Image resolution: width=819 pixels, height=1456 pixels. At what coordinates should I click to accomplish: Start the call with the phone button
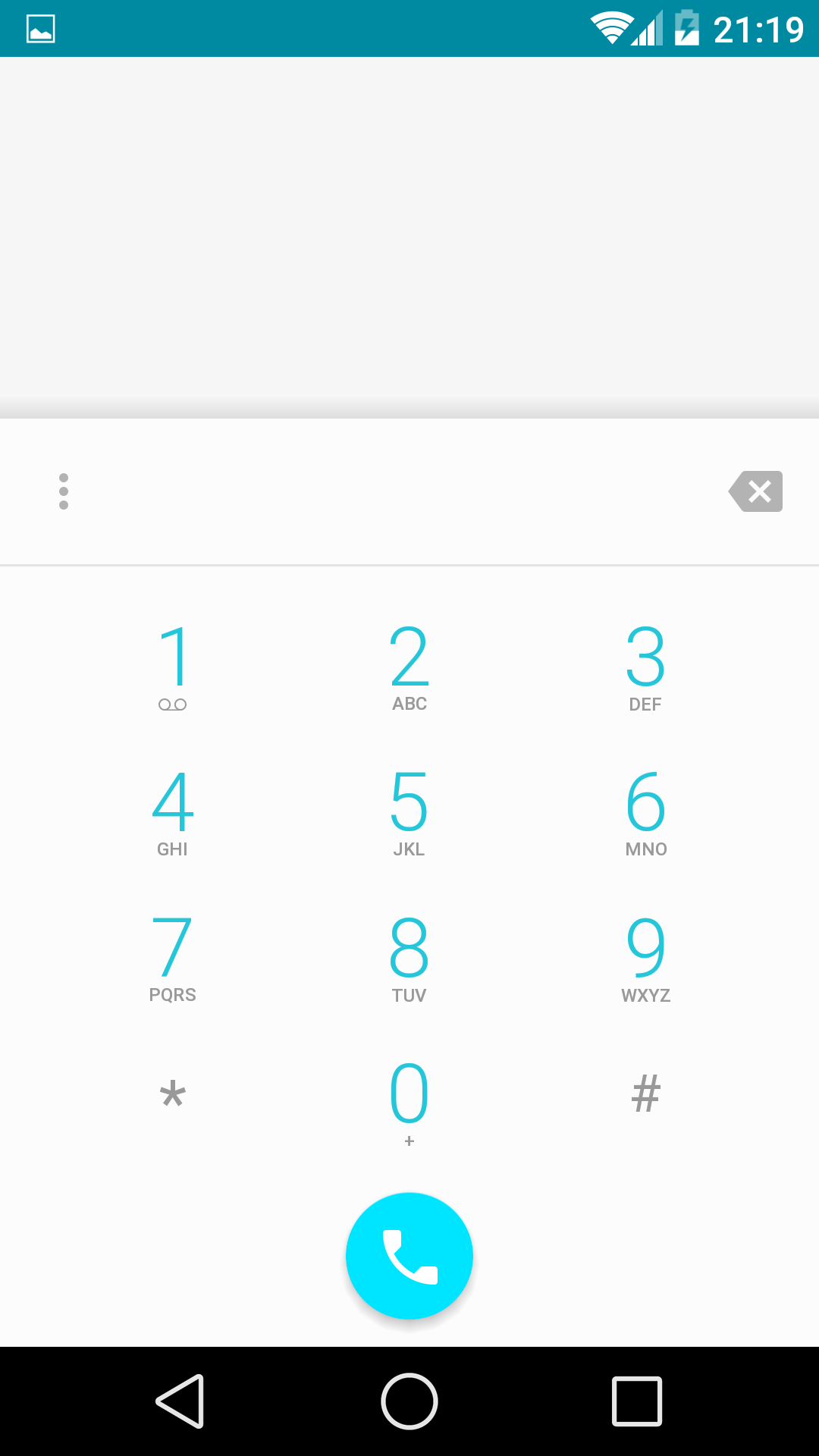point(409,1257)
